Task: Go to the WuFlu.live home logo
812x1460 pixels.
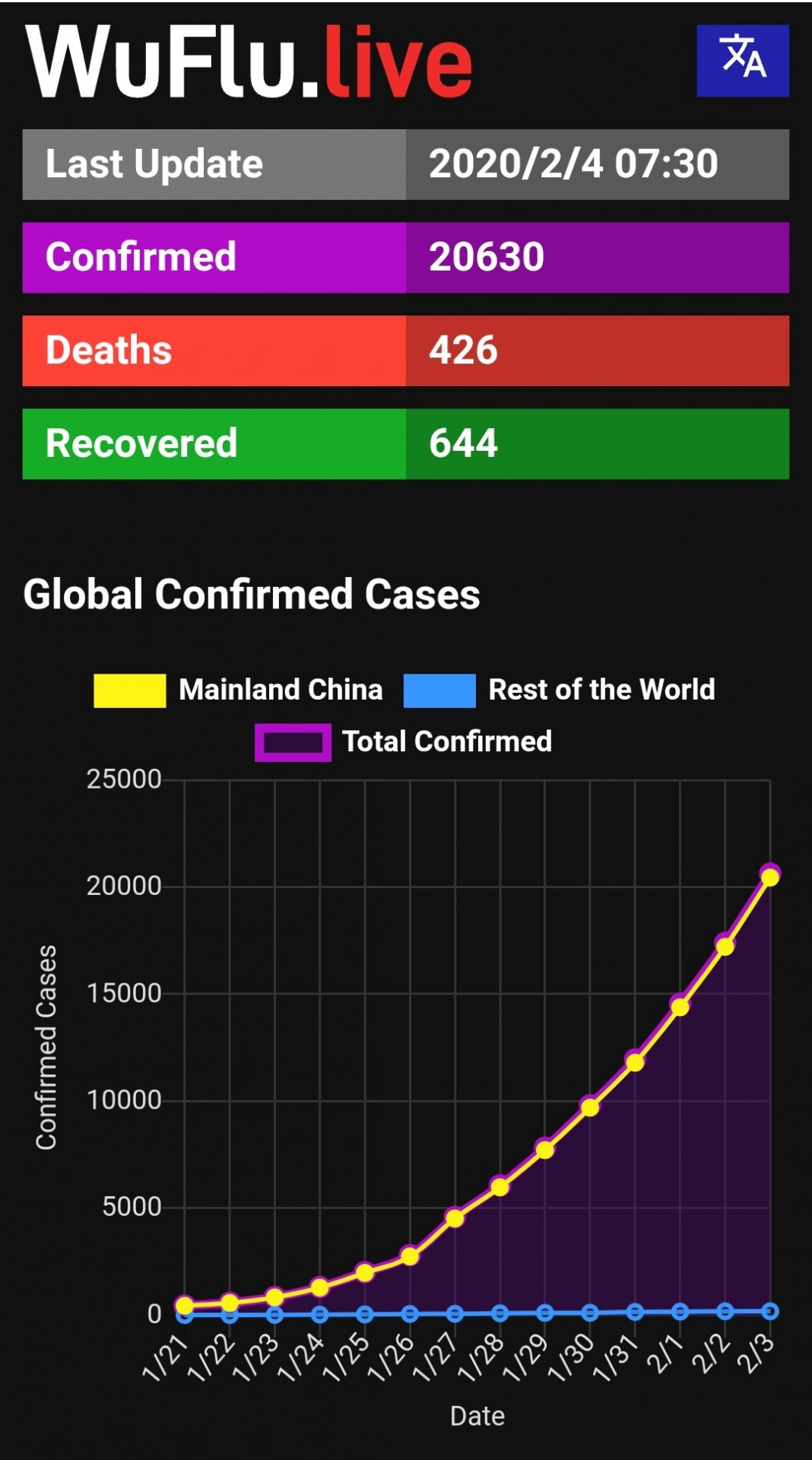Action: 249,62
